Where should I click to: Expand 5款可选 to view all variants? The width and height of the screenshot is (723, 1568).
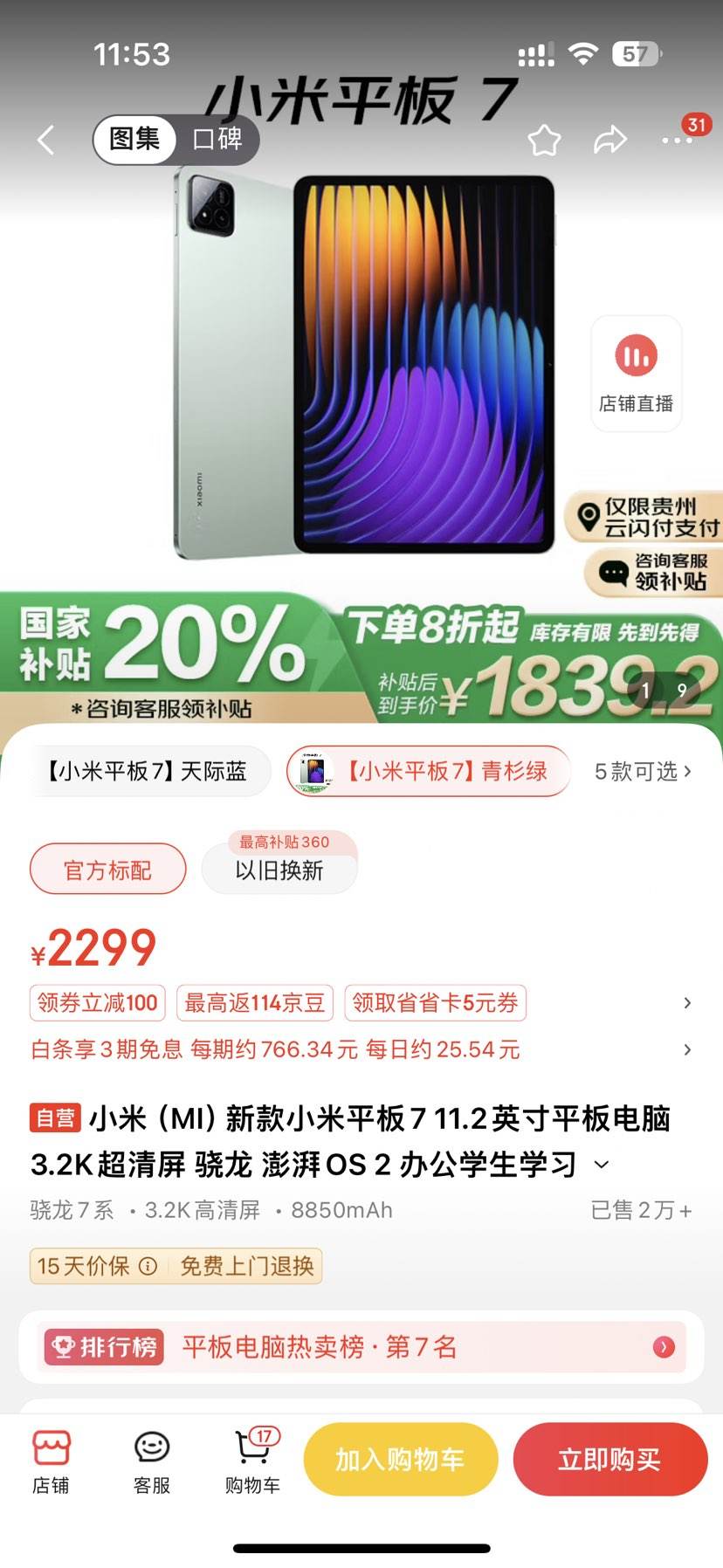pos(641,771)
